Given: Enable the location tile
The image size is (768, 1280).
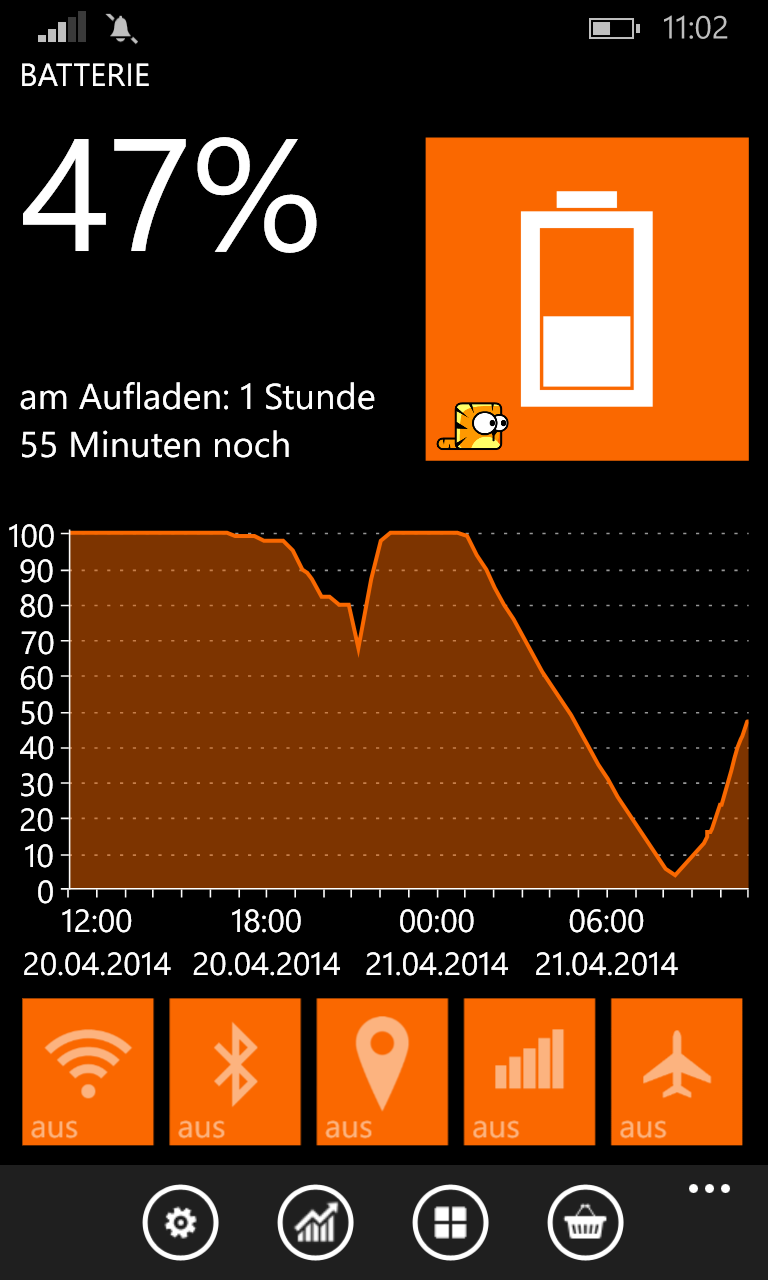Looking at the screenshot, I should tap(382, 1071).
